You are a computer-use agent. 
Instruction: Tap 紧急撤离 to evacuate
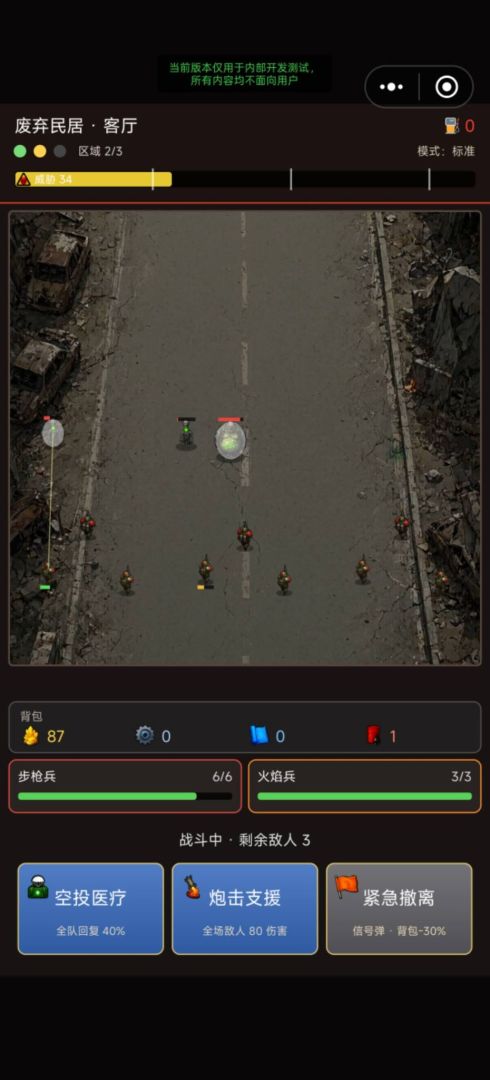click(x=399, y=908)
